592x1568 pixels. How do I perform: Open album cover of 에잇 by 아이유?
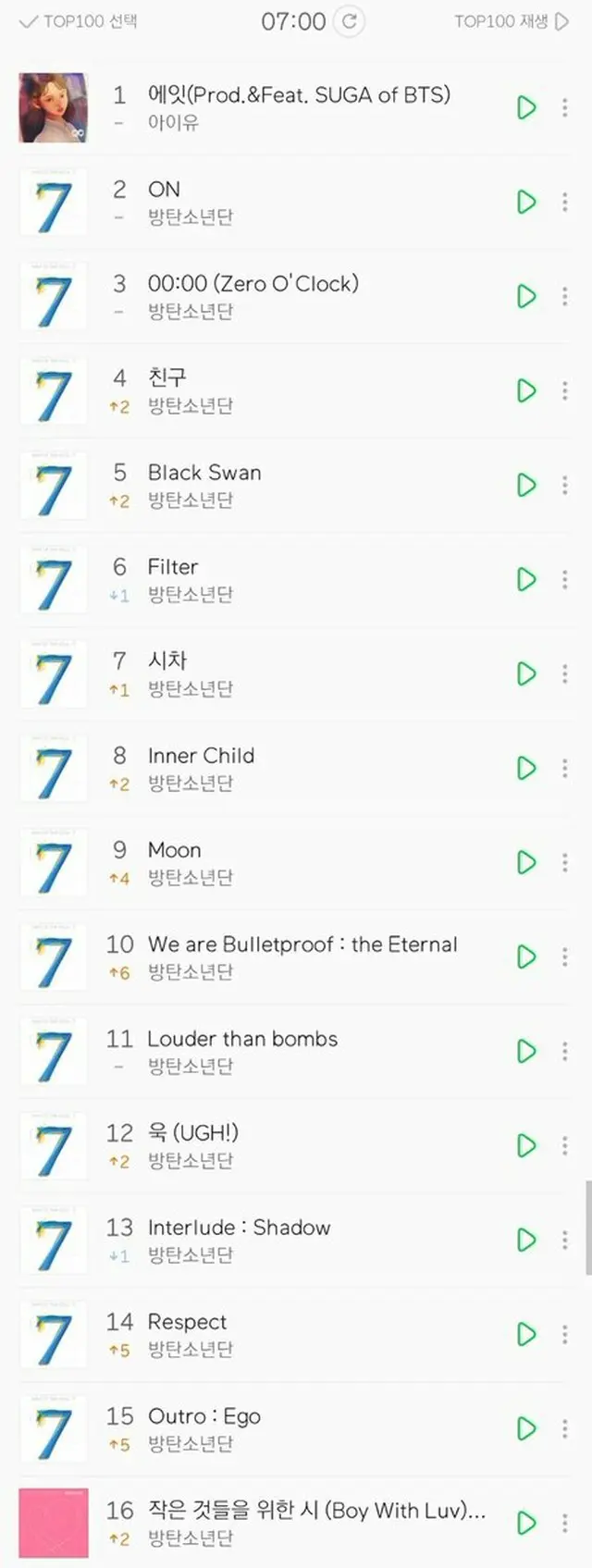click(x=53, y=108)
